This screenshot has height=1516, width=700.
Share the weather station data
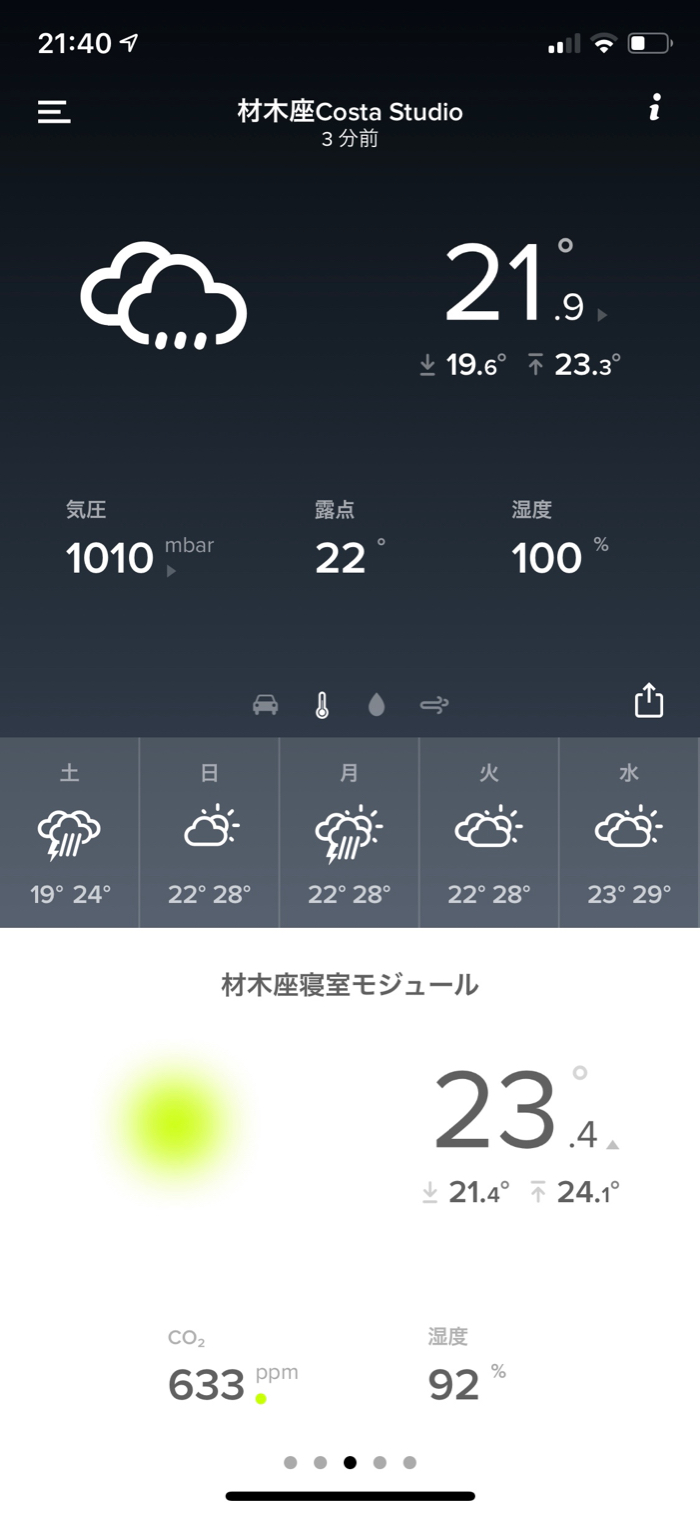(x=649, y=700)
